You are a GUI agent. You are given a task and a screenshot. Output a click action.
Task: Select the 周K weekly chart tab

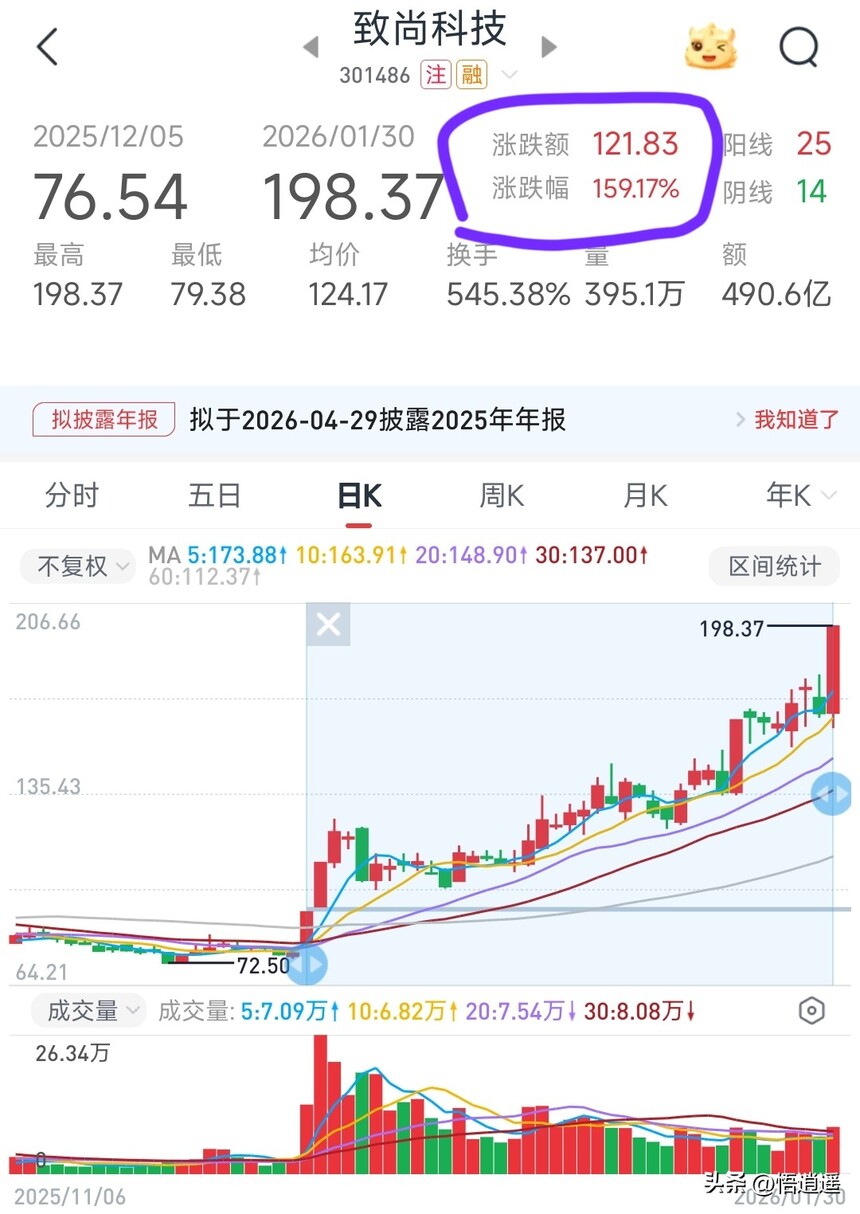click(501, 495)
